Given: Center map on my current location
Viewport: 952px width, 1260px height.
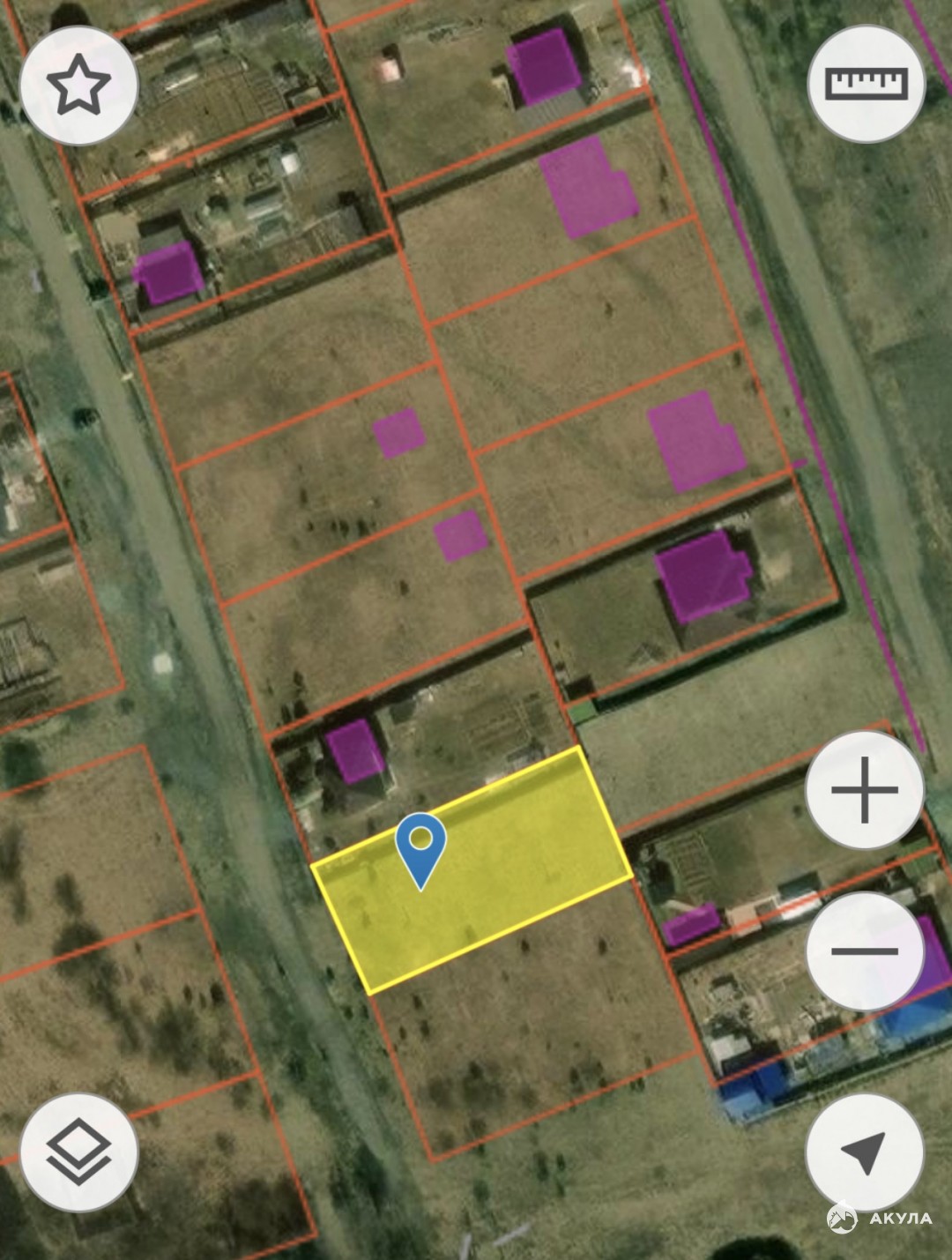Looking at the screenshot, I should (864, 1152).
